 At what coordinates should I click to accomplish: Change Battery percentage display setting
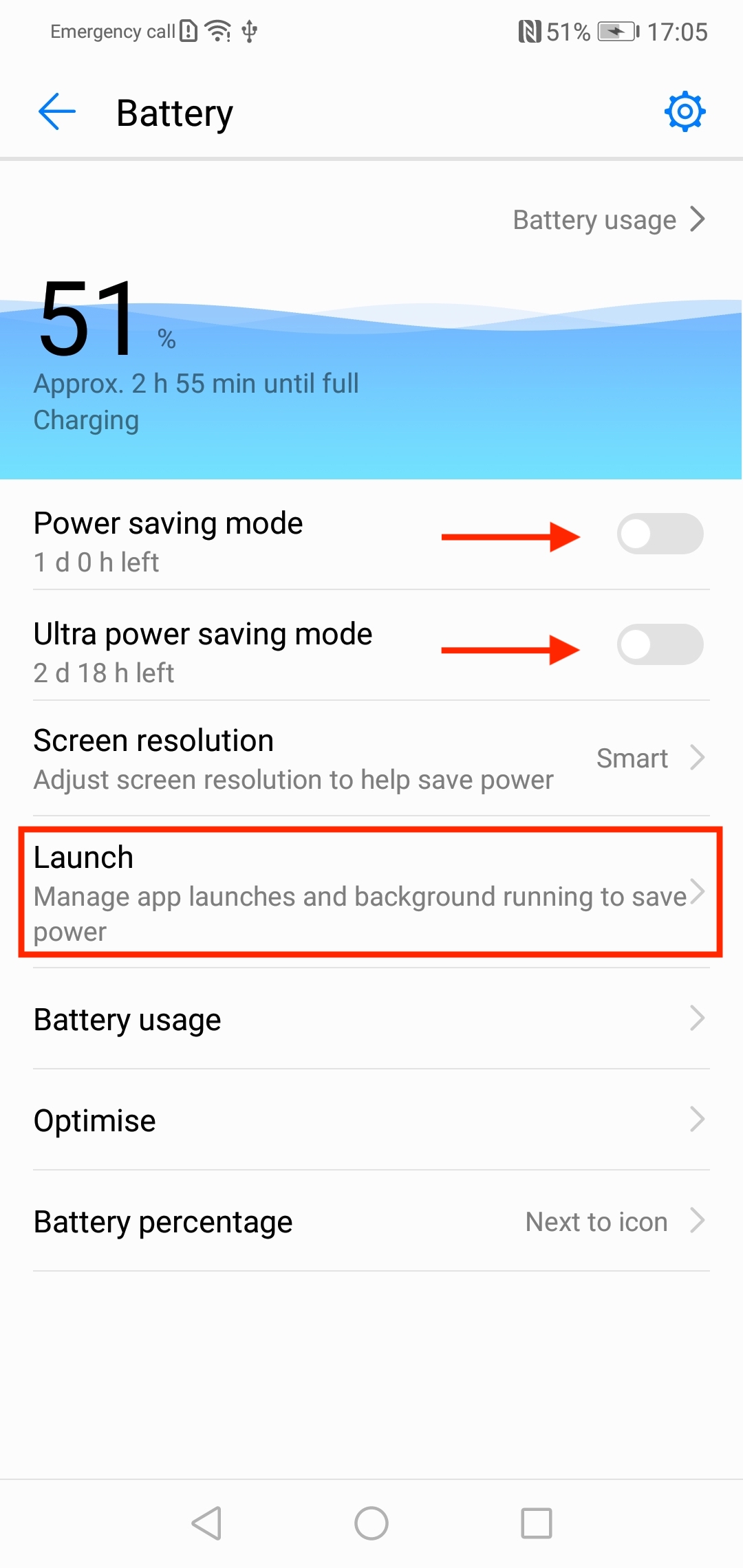point(371,1221)
